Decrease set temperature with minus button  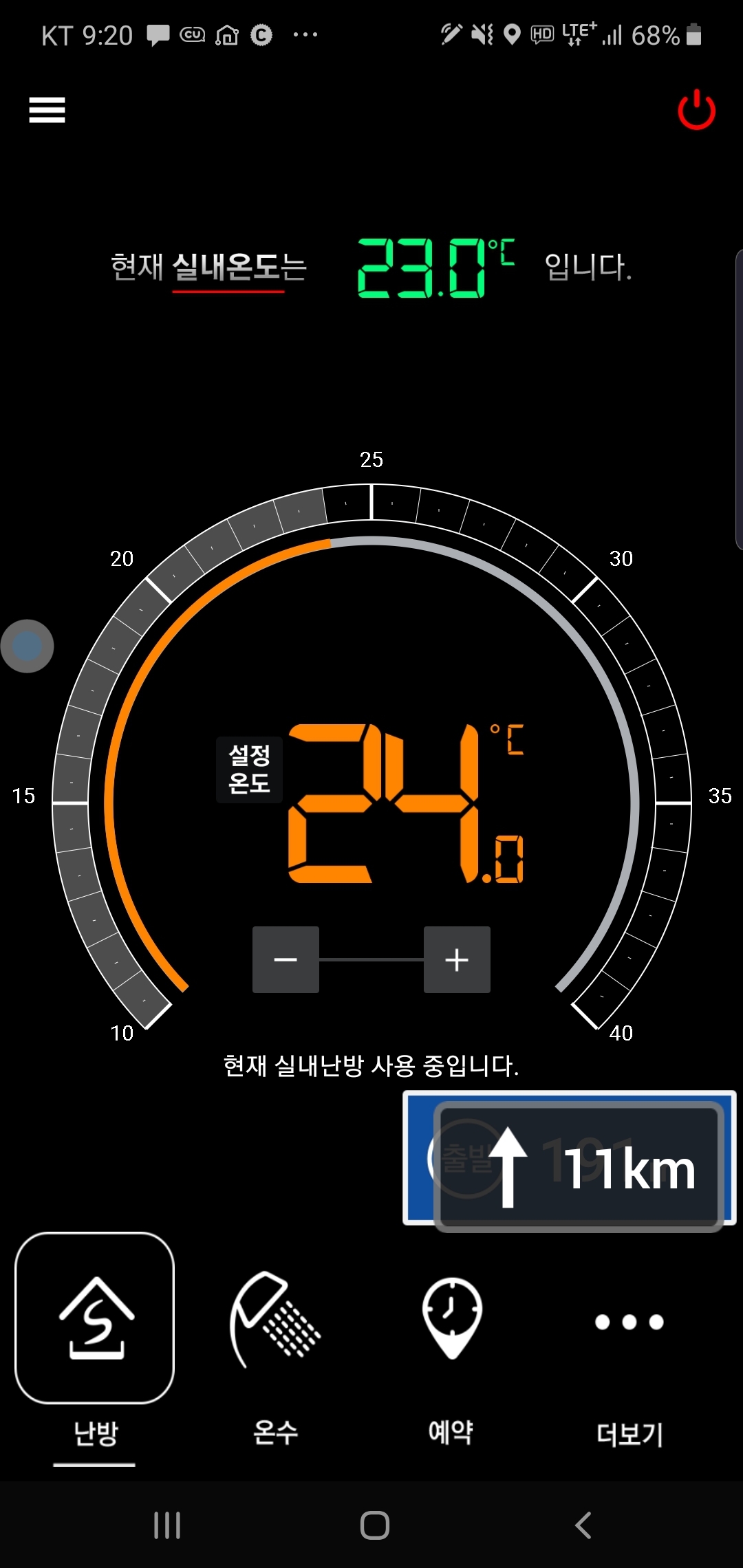tap(286, 959)
